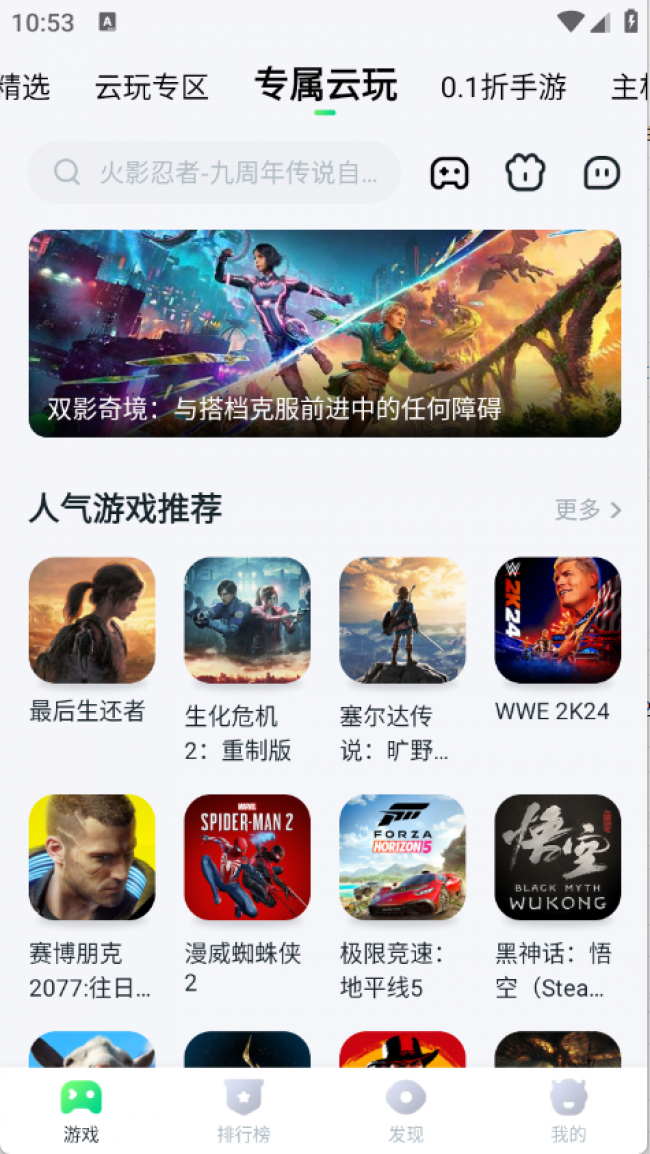
Task: Switch to the 云玩专区 tab
Action: click(151, 87)
